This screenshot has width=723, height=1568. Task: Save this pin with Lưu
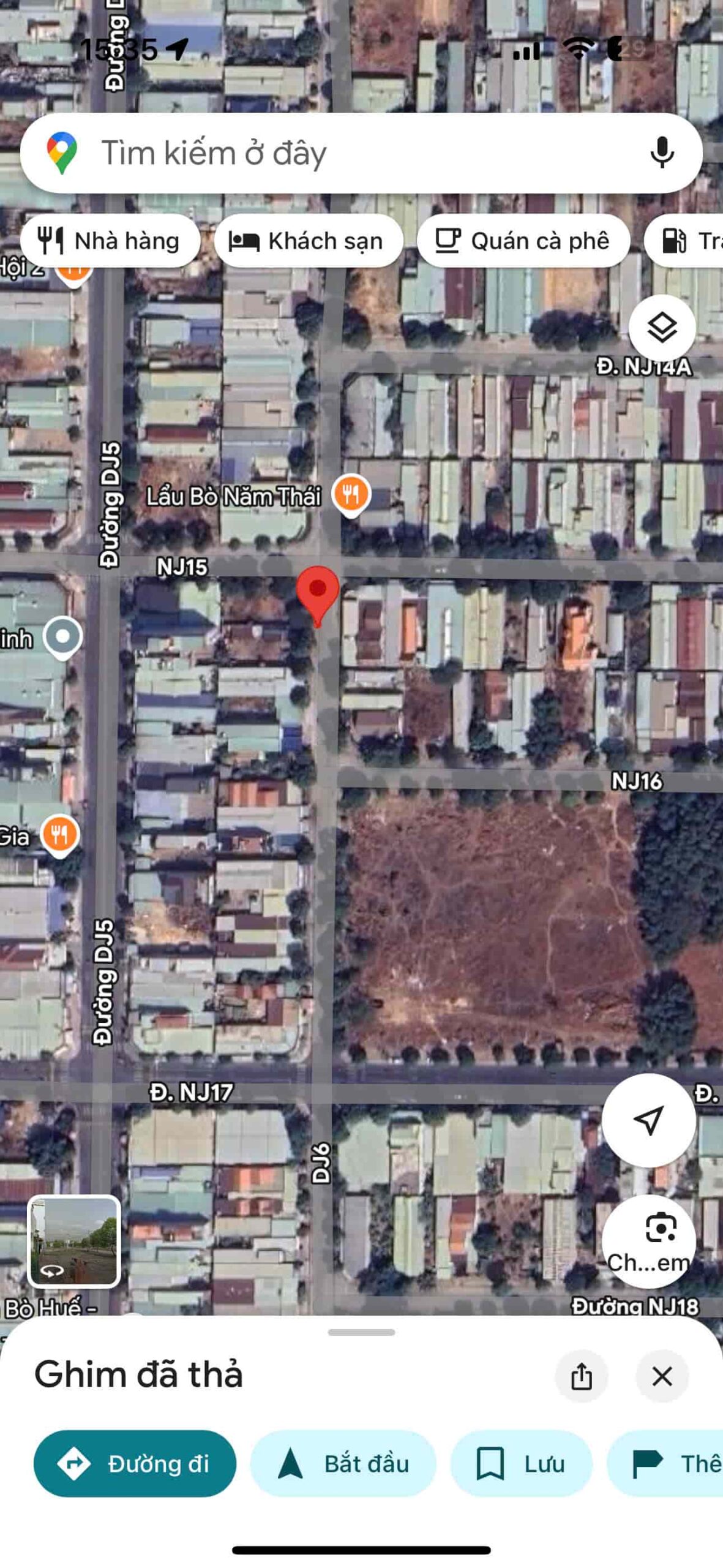(x=521, y=1463)
